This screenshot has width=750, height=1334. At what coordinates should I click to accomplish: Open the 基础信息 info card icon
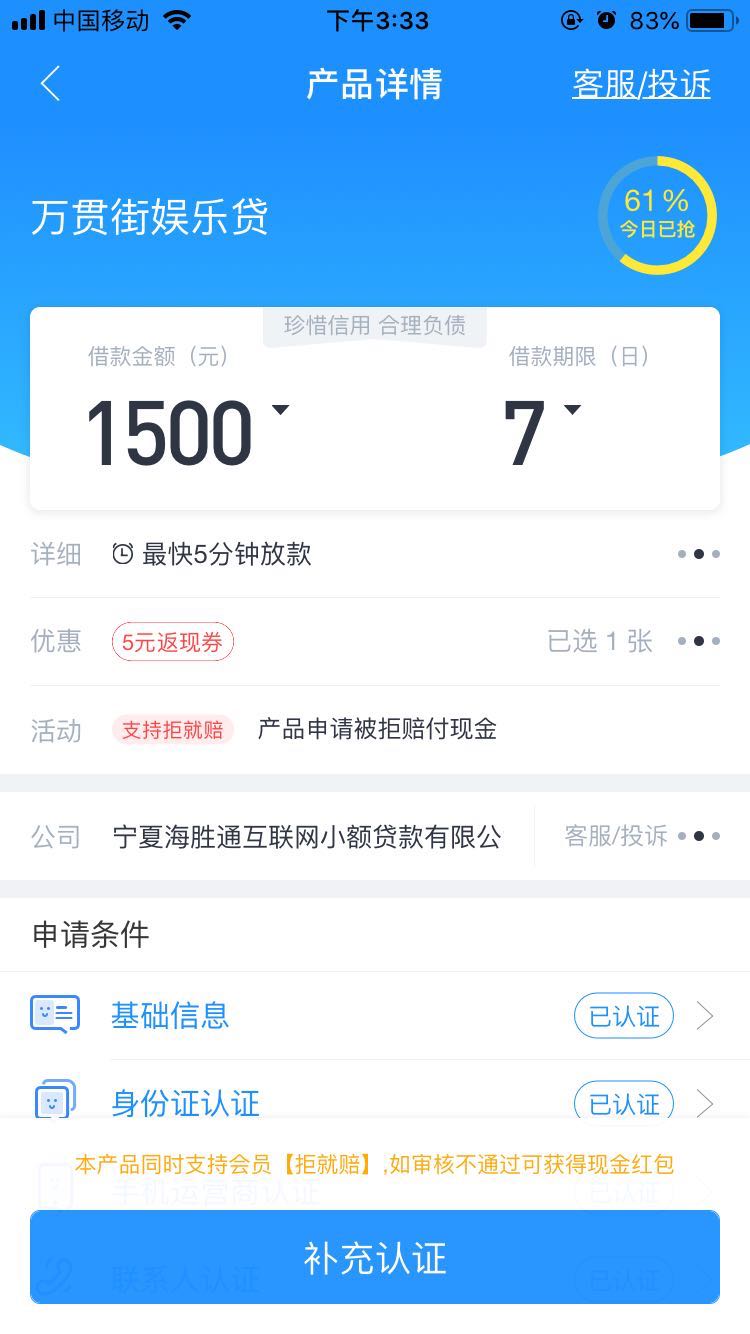tap(55, 1015)
